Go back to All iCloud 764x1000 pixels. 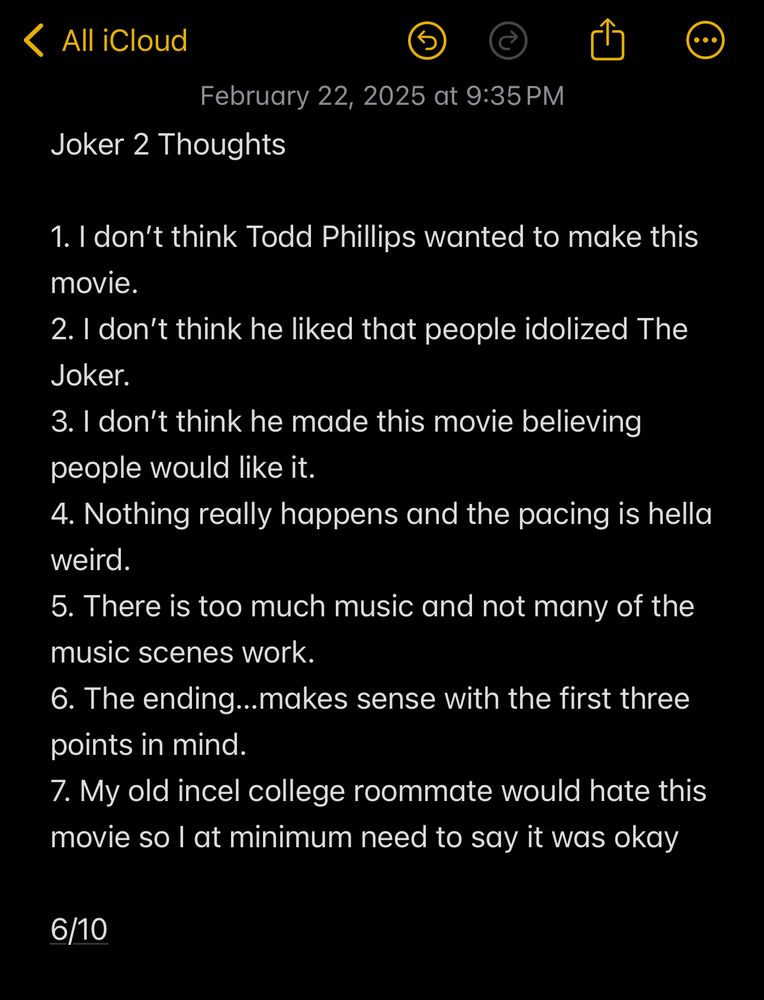(x=105, y=41)
